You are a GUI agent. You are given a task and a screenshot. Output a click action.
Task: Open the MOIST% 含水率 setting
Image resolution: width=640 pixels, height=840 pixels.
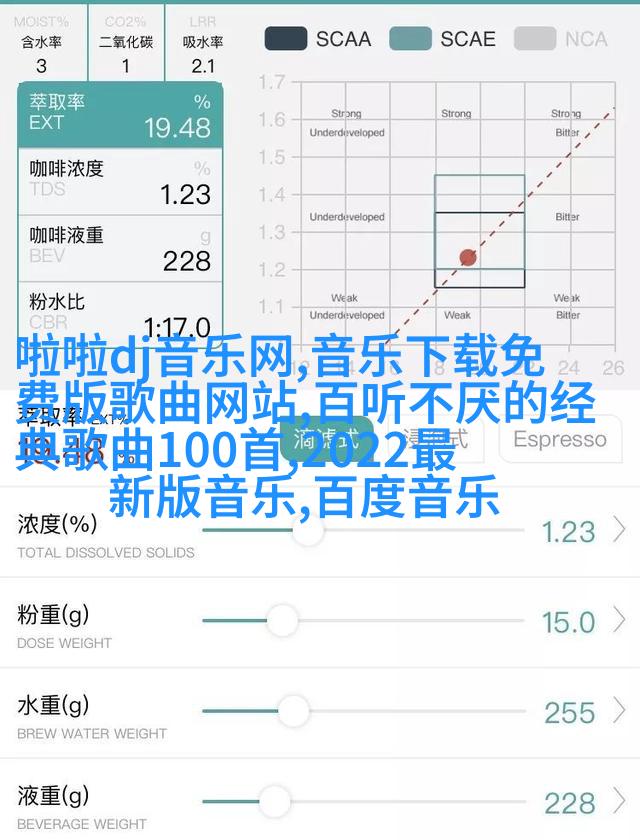point(42,43)
